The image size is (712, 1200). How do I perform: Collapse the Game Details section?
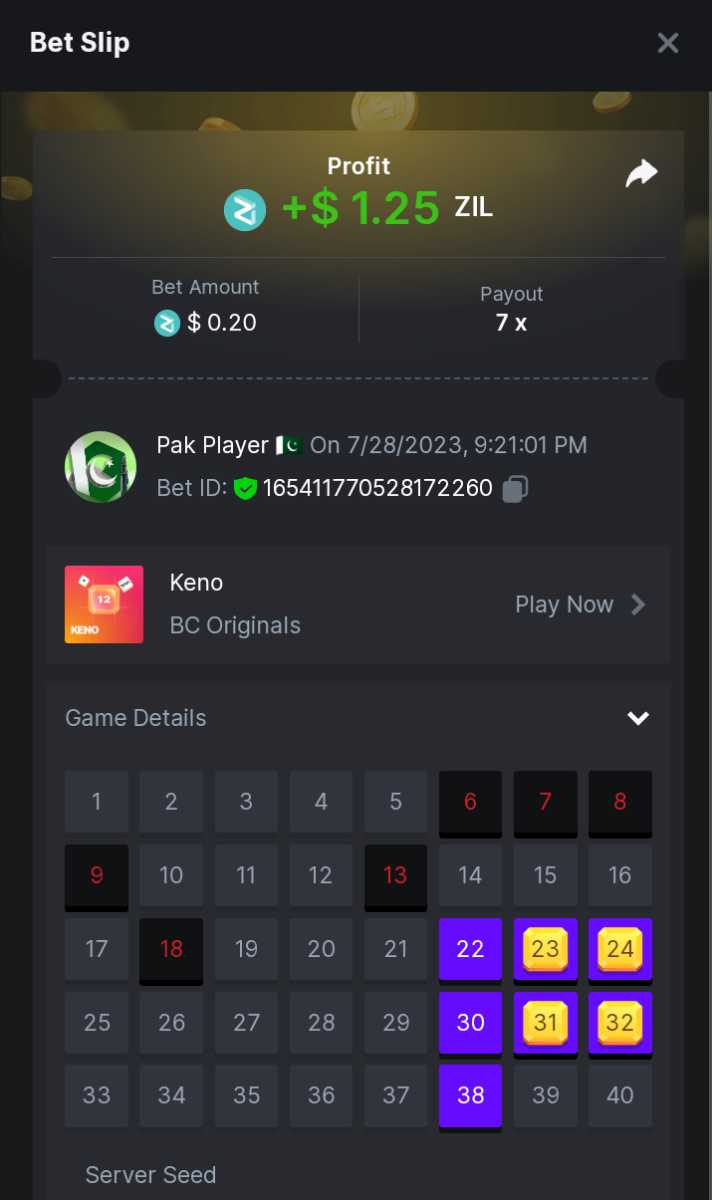(638, 718)
